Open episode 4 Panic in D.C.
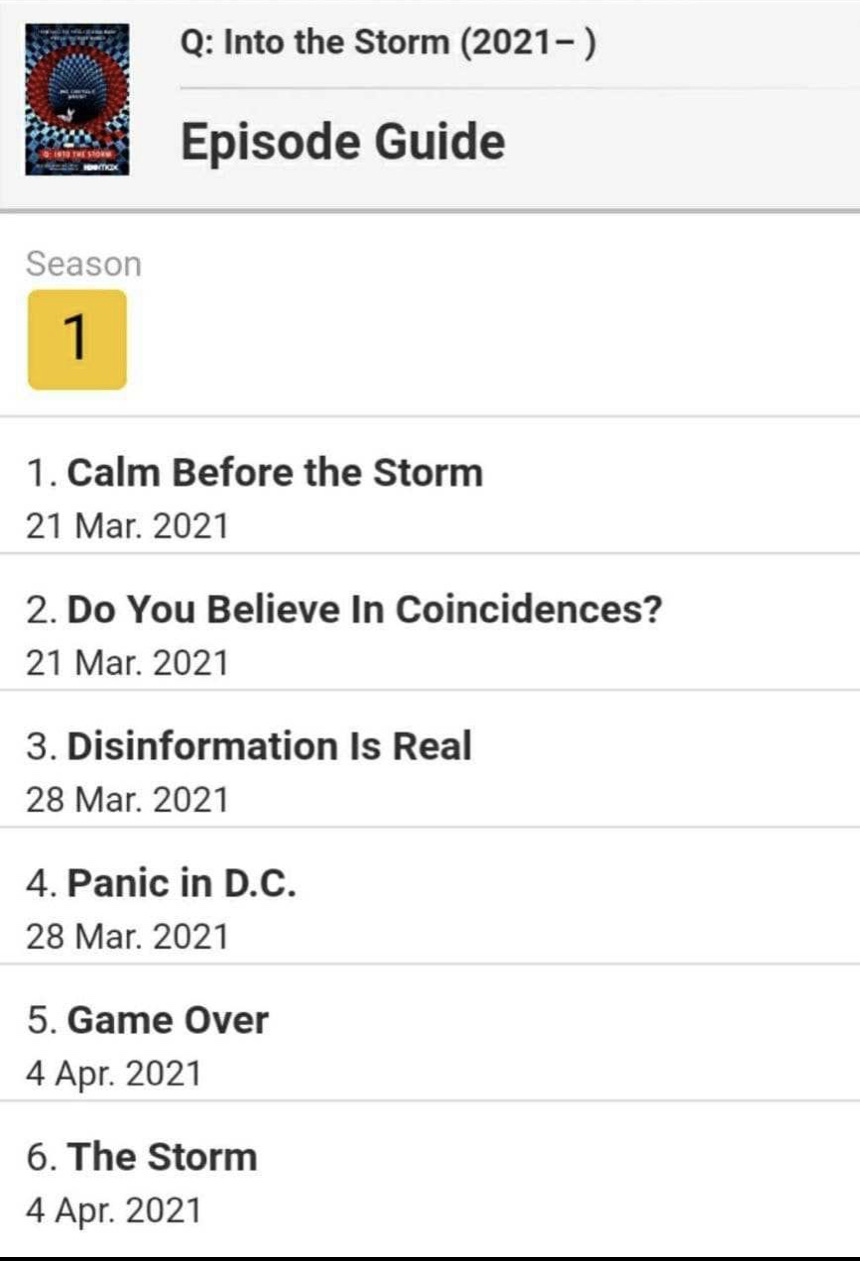 (430, 896)
